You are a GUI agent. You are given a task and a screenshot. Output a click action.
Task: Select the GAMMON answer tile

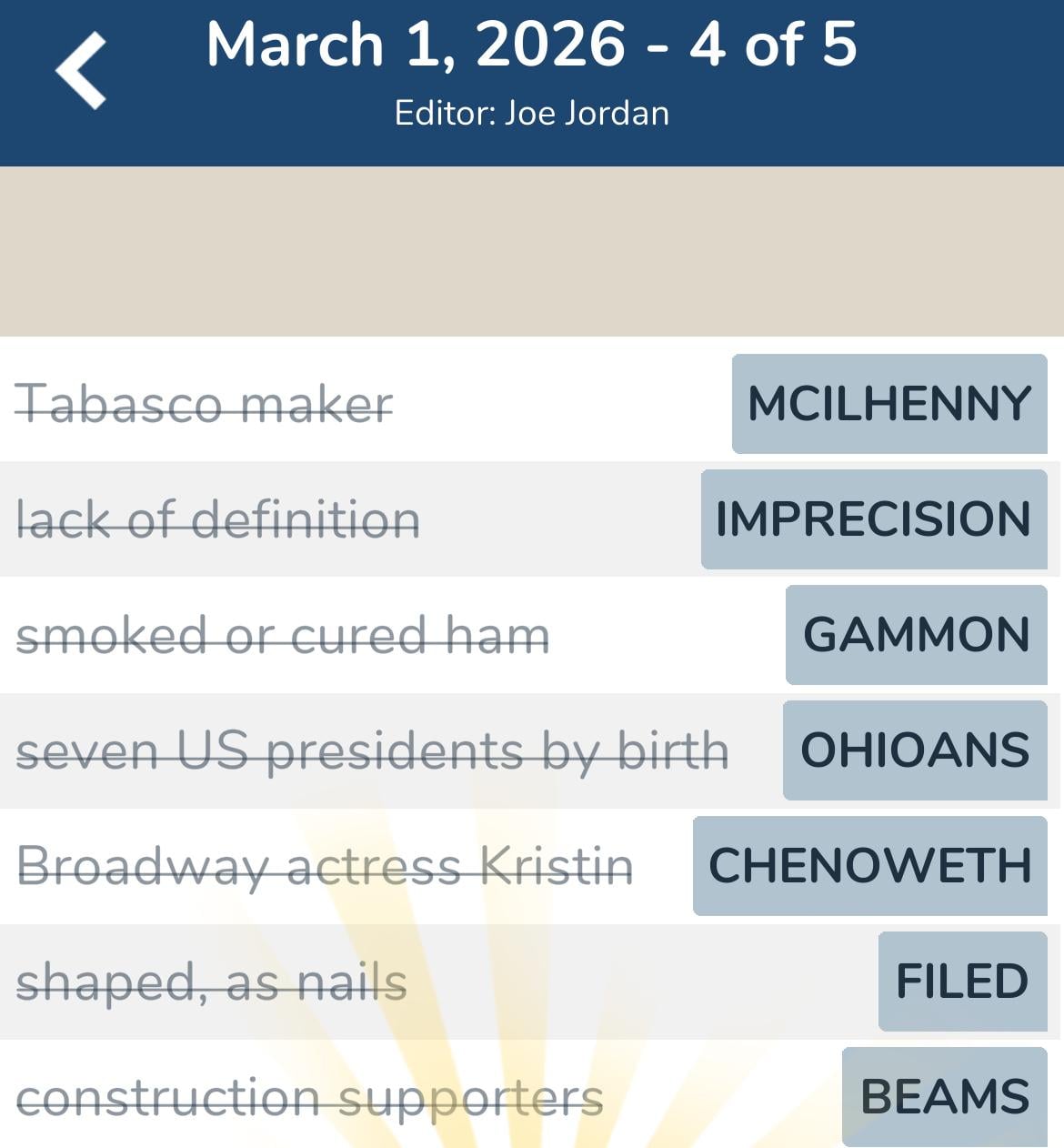pyautogui.click(x=914, y=636)
